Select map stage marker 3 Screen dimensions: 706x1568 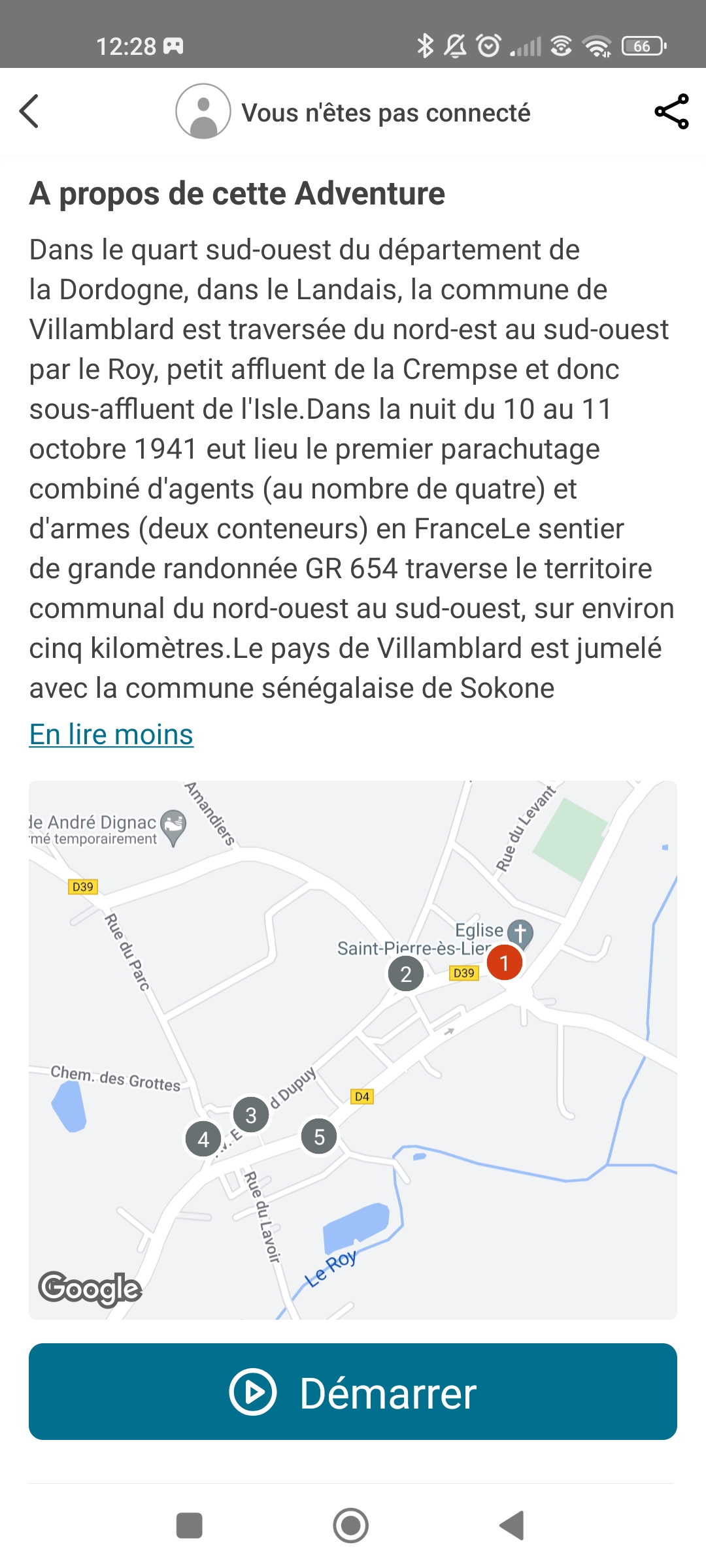click(x=251, y=1115)
